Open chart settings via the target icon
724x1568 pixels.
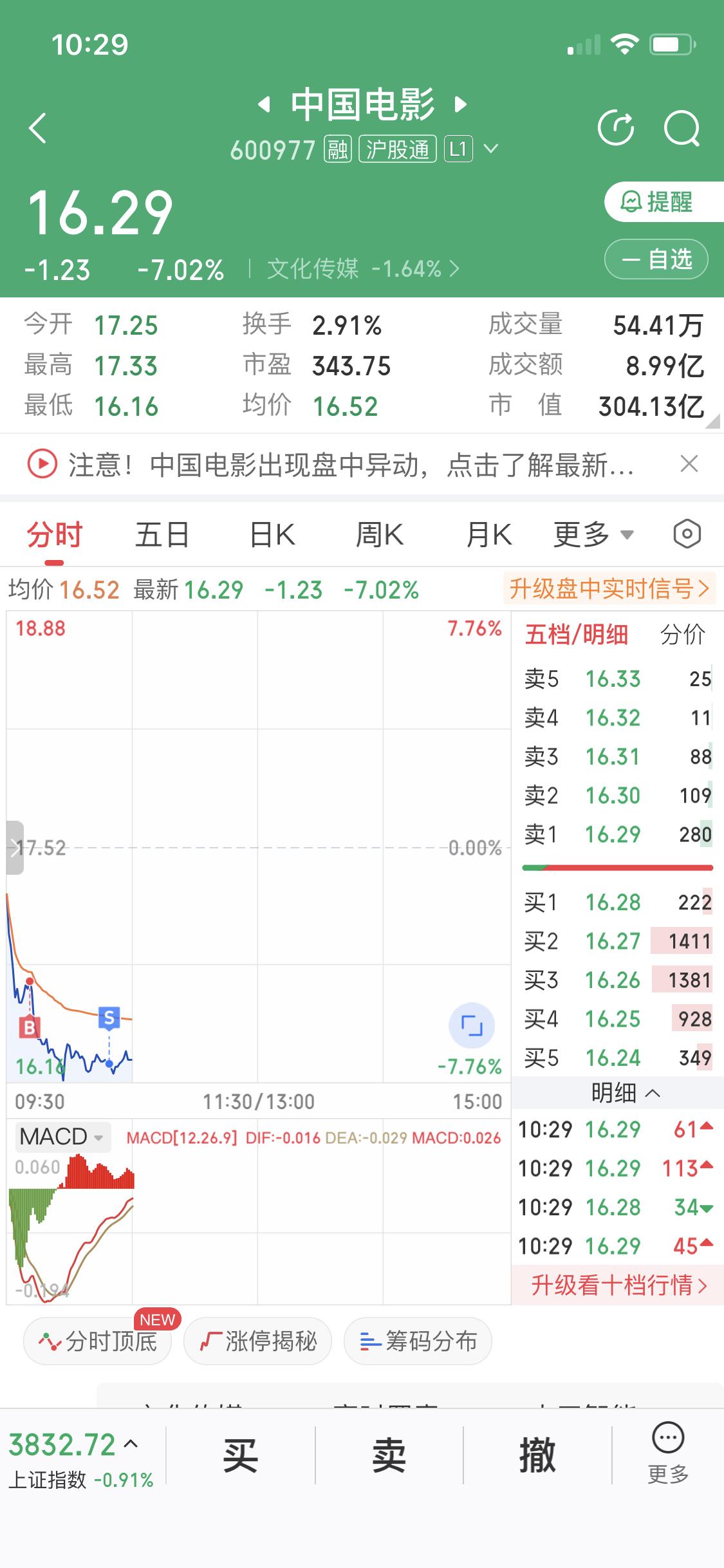click(687, 534)
